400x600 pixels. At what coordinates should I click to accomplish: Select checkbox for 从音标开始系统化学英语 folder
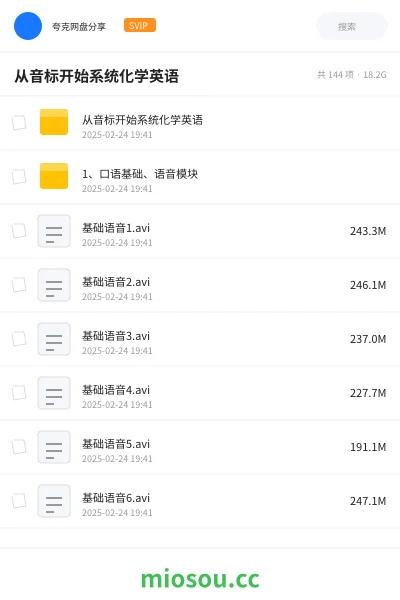point(19,123)
